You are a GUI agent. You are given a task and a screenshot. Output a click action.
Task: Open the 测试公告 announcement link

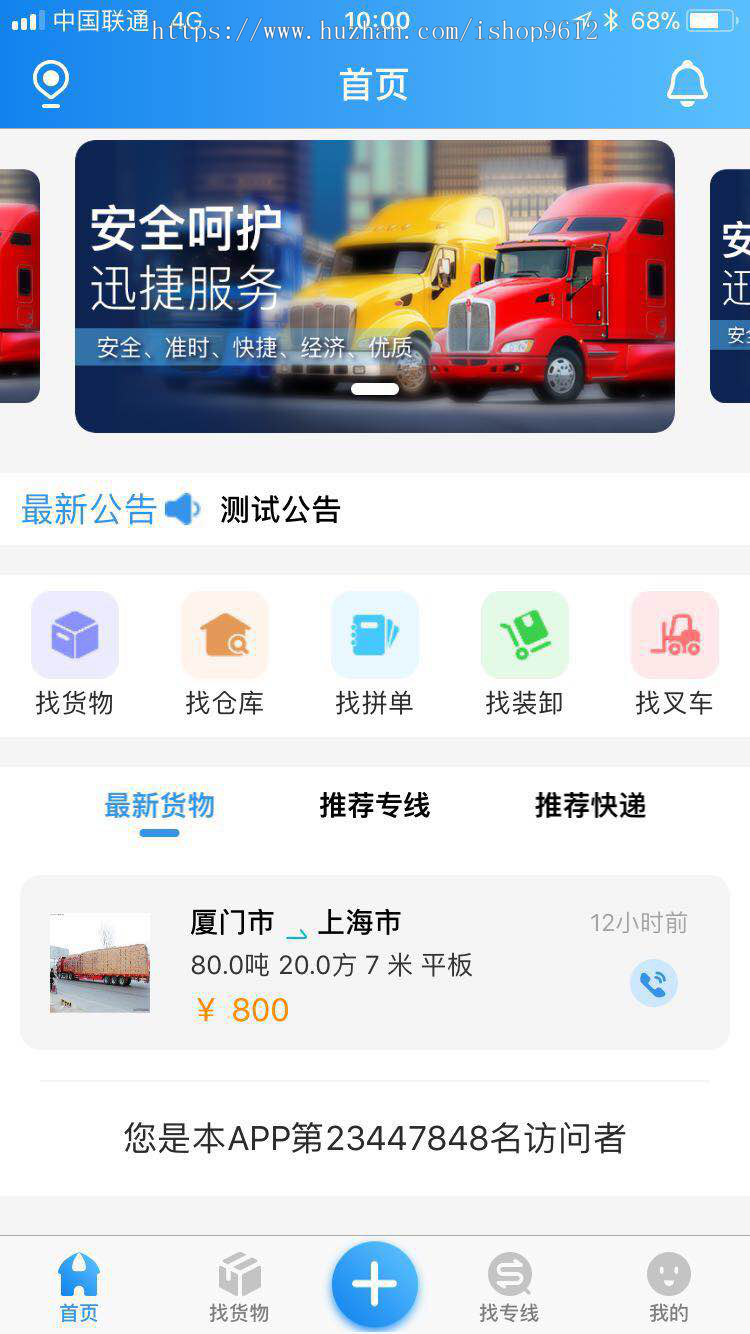click(278, 510)
